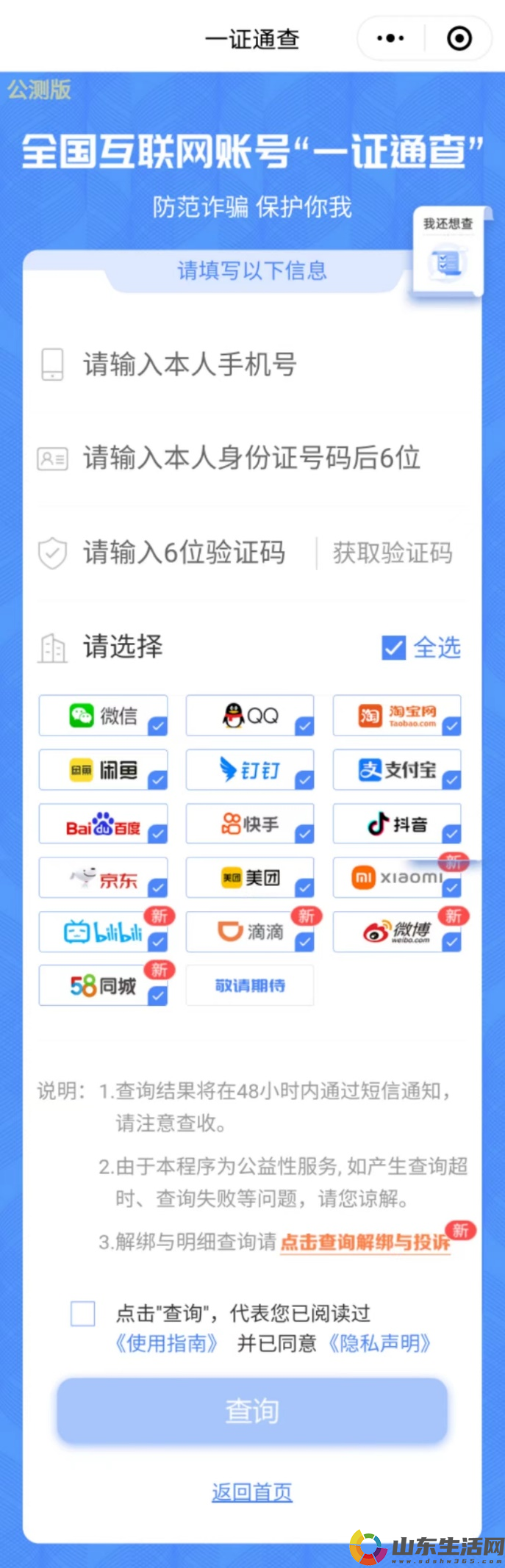
Task: Toggle the 淘宝网 option
Action: coord(397,716)
